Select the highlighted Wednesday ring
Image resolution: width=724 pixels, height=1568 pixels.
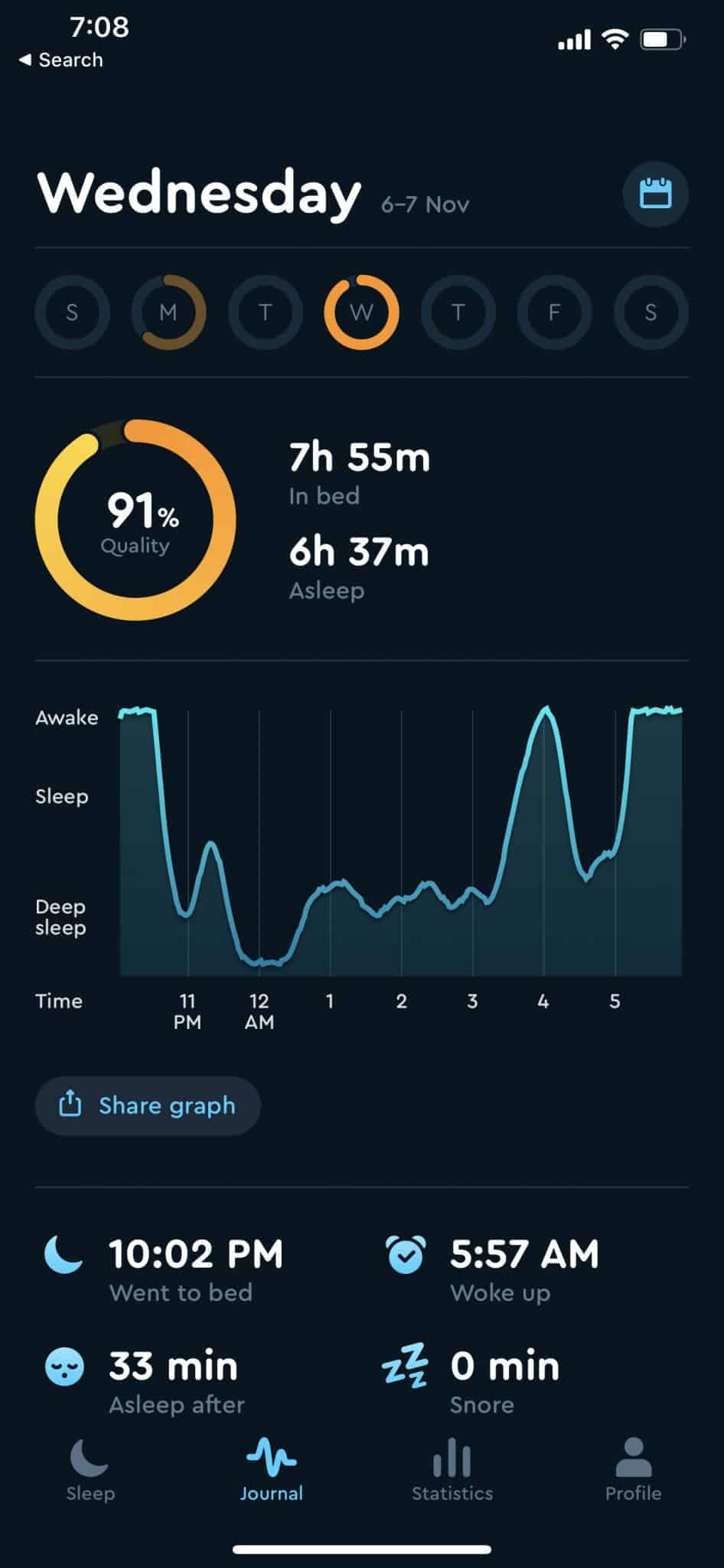click(x=361, y=312)
